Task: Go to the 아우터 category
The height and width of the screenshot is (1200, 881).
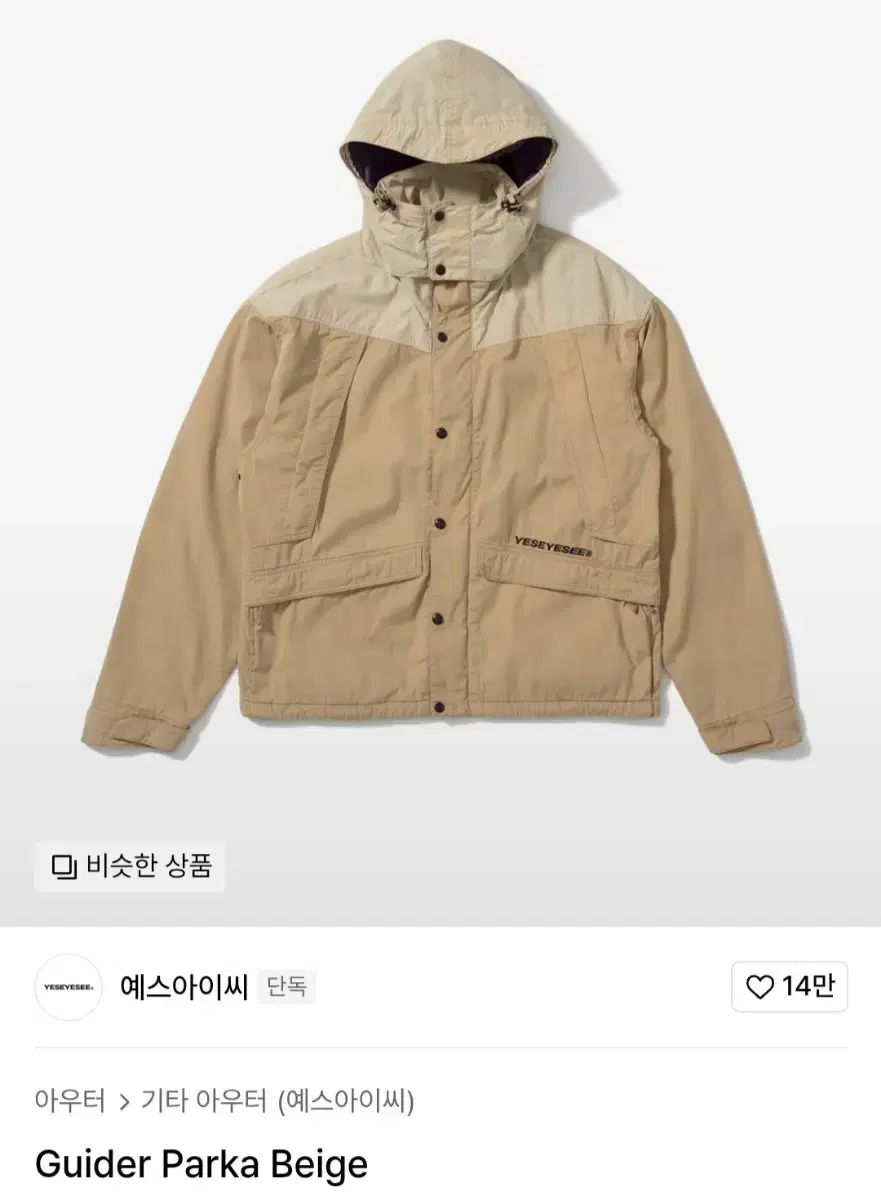Action: [70, 1102]
